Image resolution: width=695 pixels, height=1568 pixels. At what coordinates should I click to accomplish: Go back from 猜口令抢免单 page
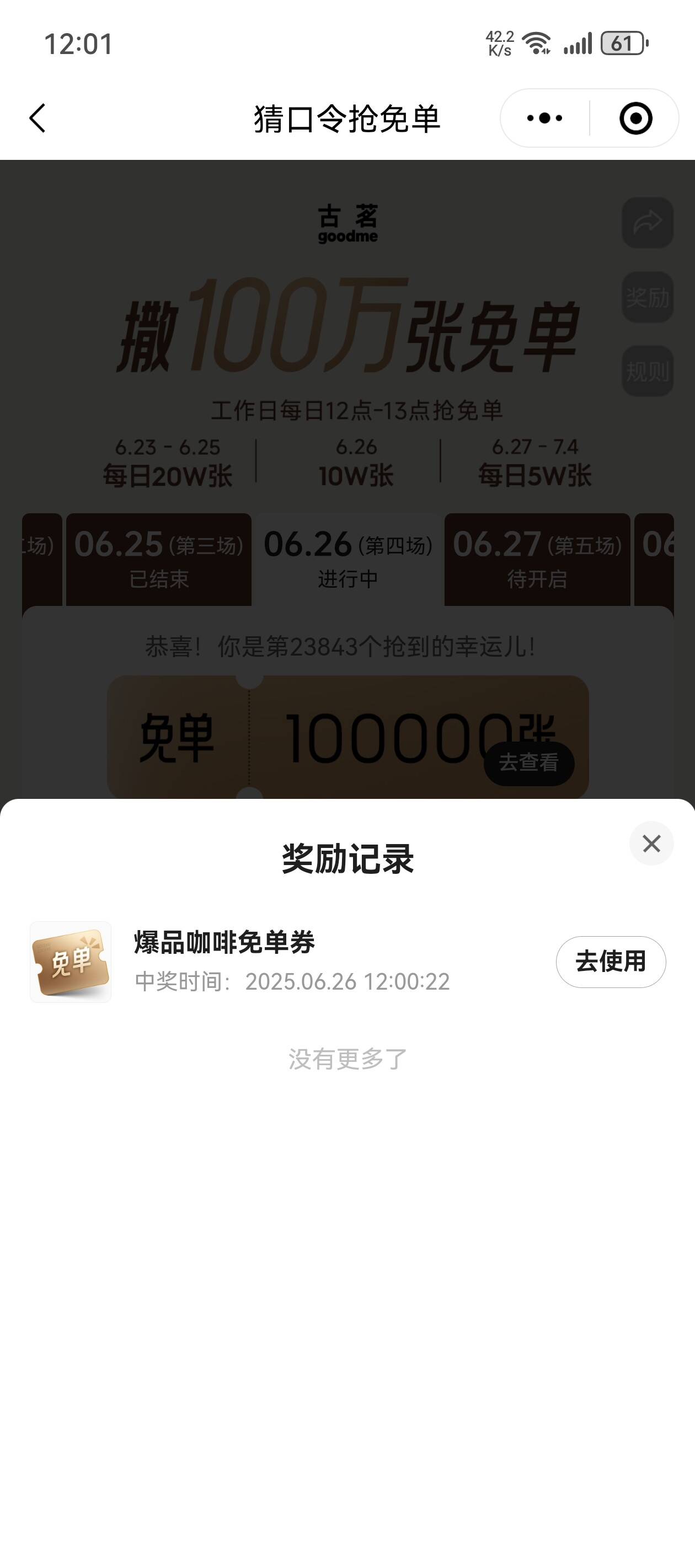(x=38, y=118)
